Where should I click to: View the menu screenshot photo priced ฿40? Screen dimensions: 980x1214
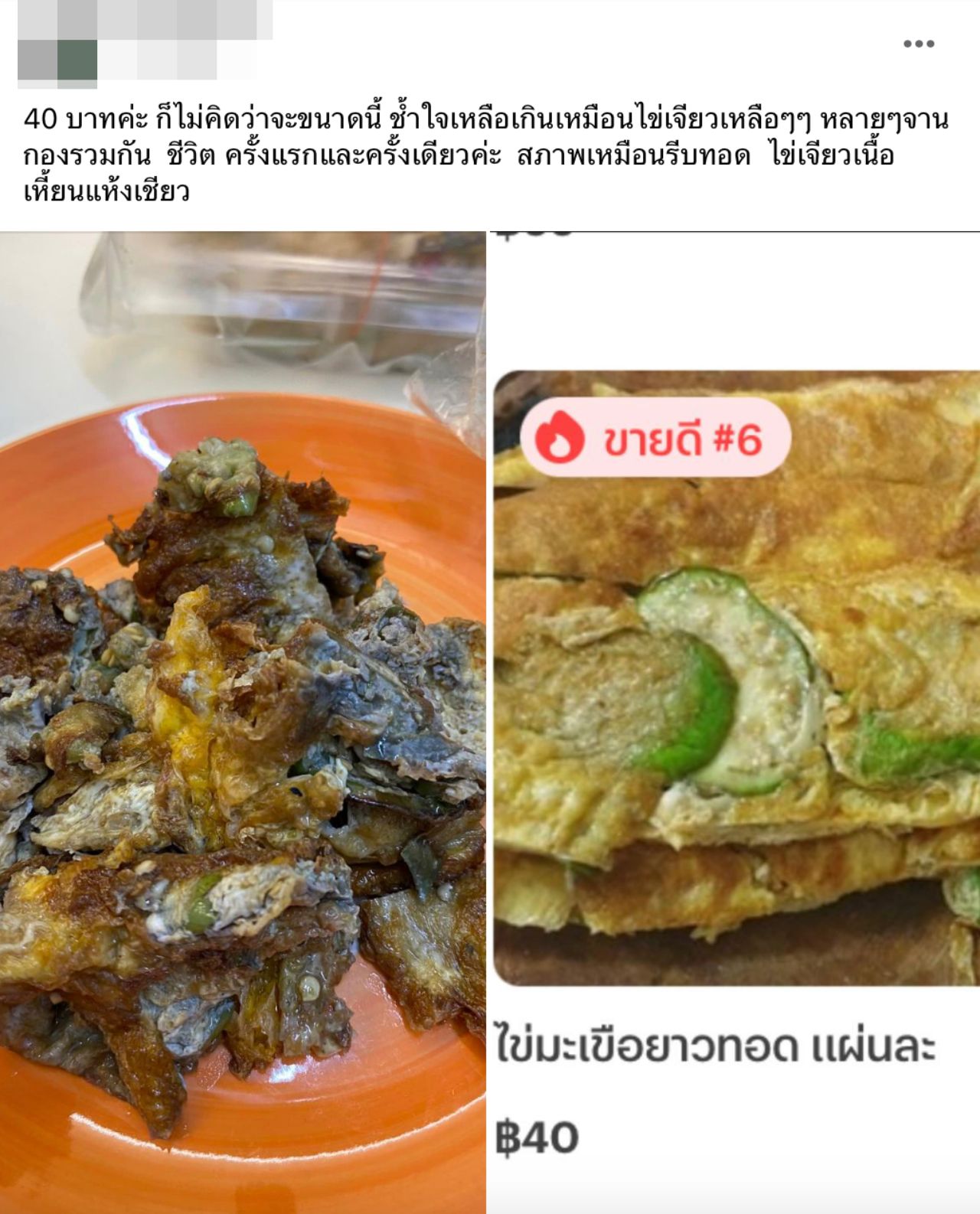(735, 721)
